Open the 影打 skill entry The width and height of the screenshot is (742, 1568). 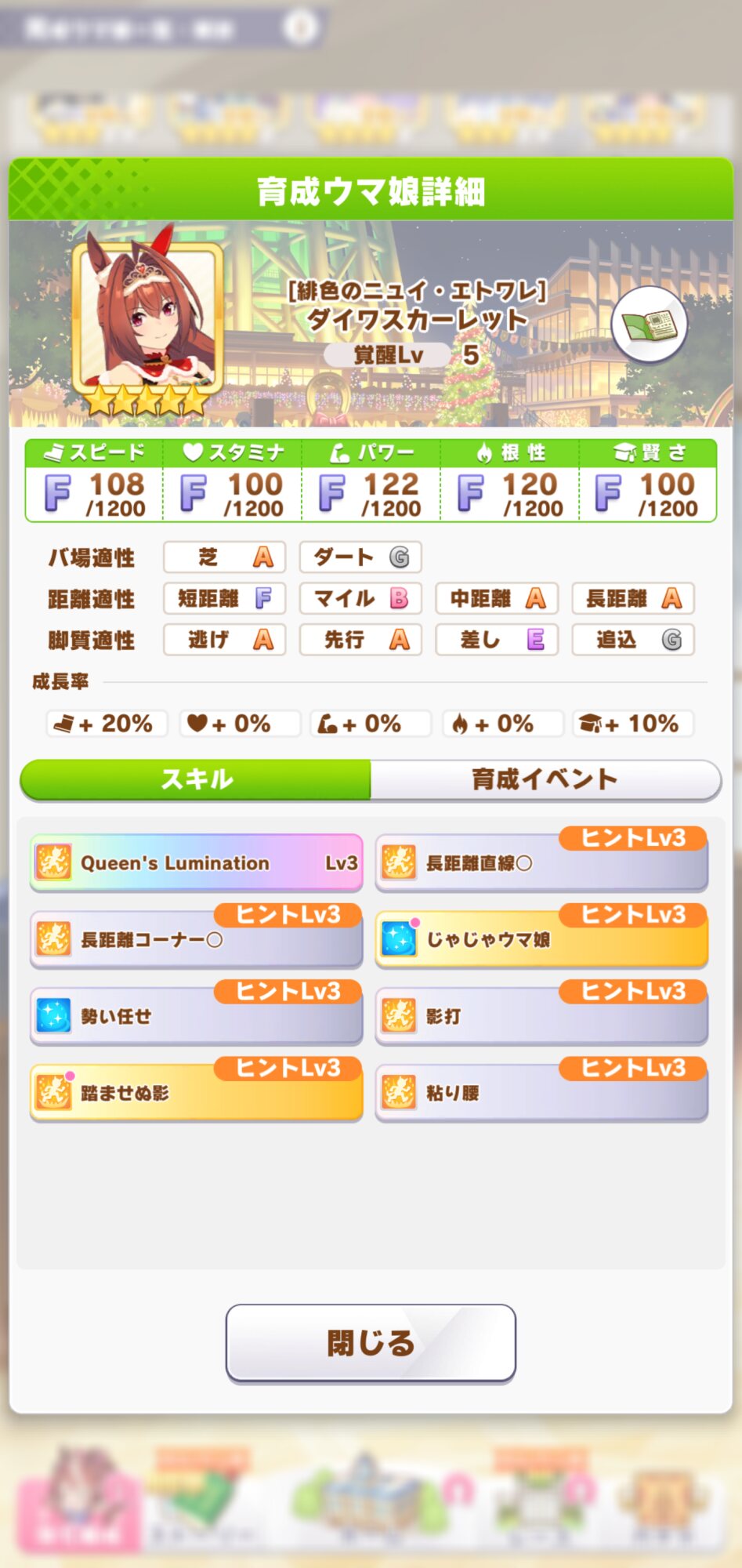(x=541, y=1016)
